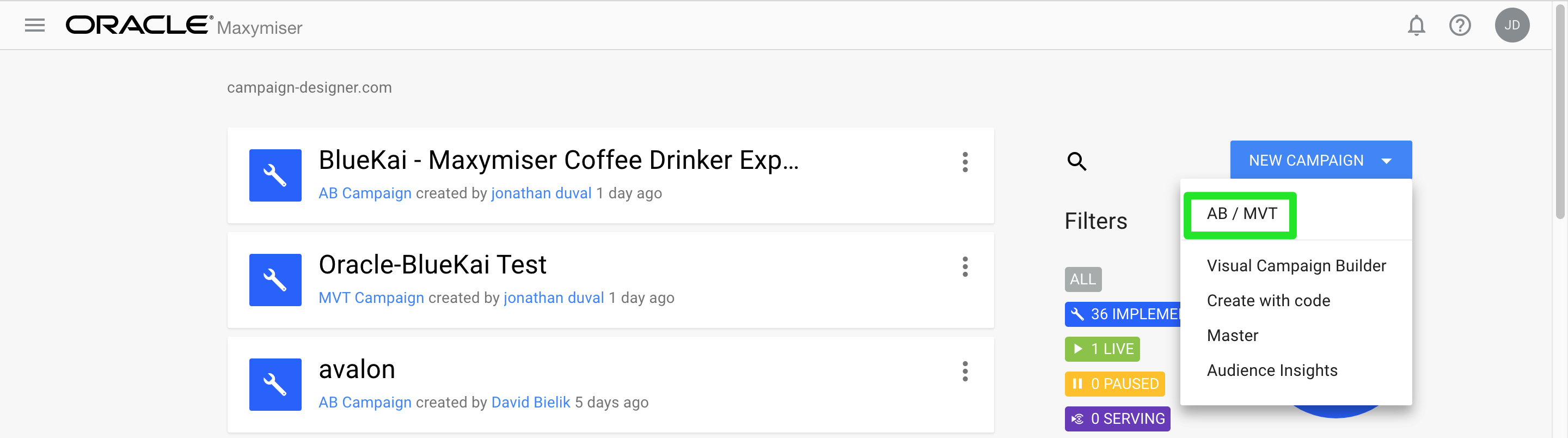Filter campaigns by 0 PAUSED
Viewport: 1568px width, 438px height.
point(1114,384)
